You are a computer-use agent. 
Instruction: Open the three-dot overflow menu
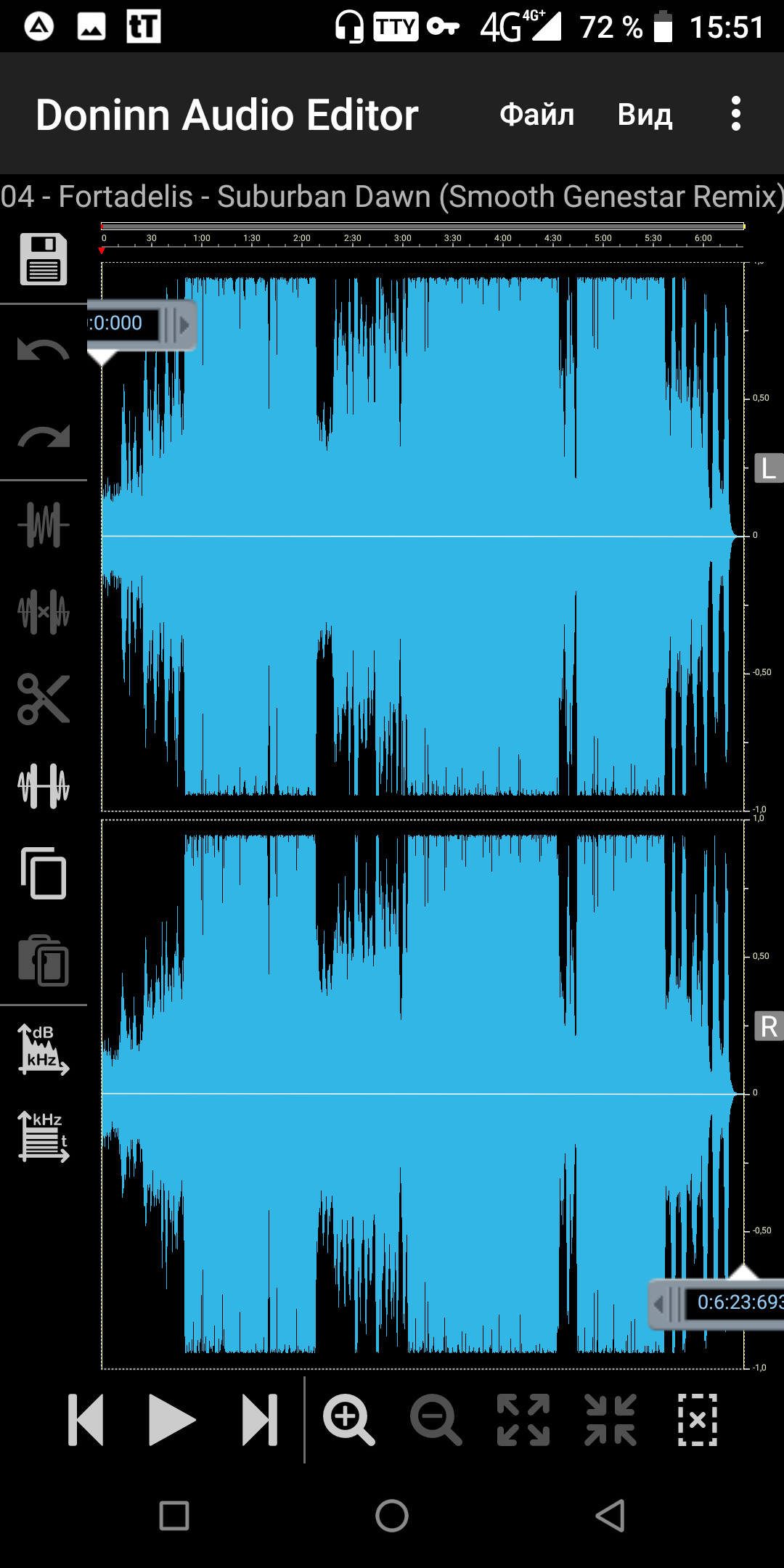[x=736, y=114]
